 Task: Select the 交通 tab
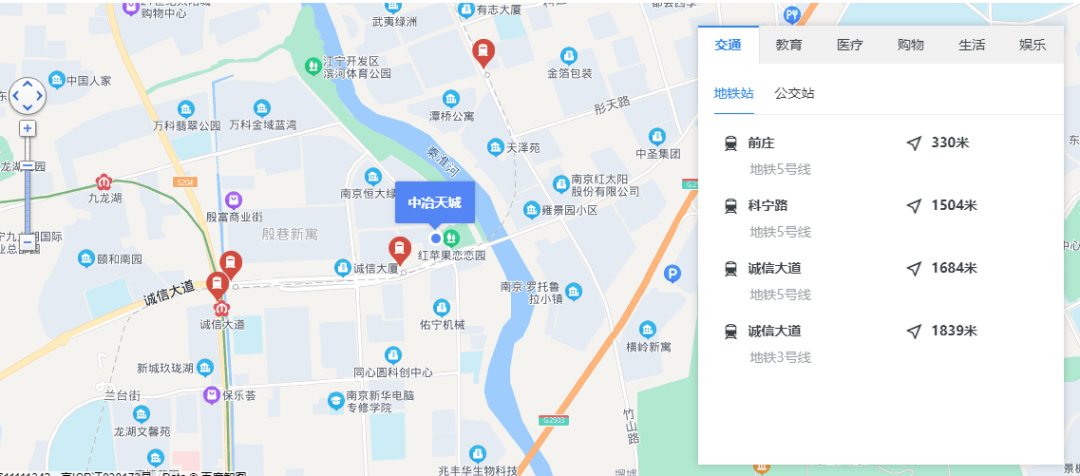(x=728, y=45)
